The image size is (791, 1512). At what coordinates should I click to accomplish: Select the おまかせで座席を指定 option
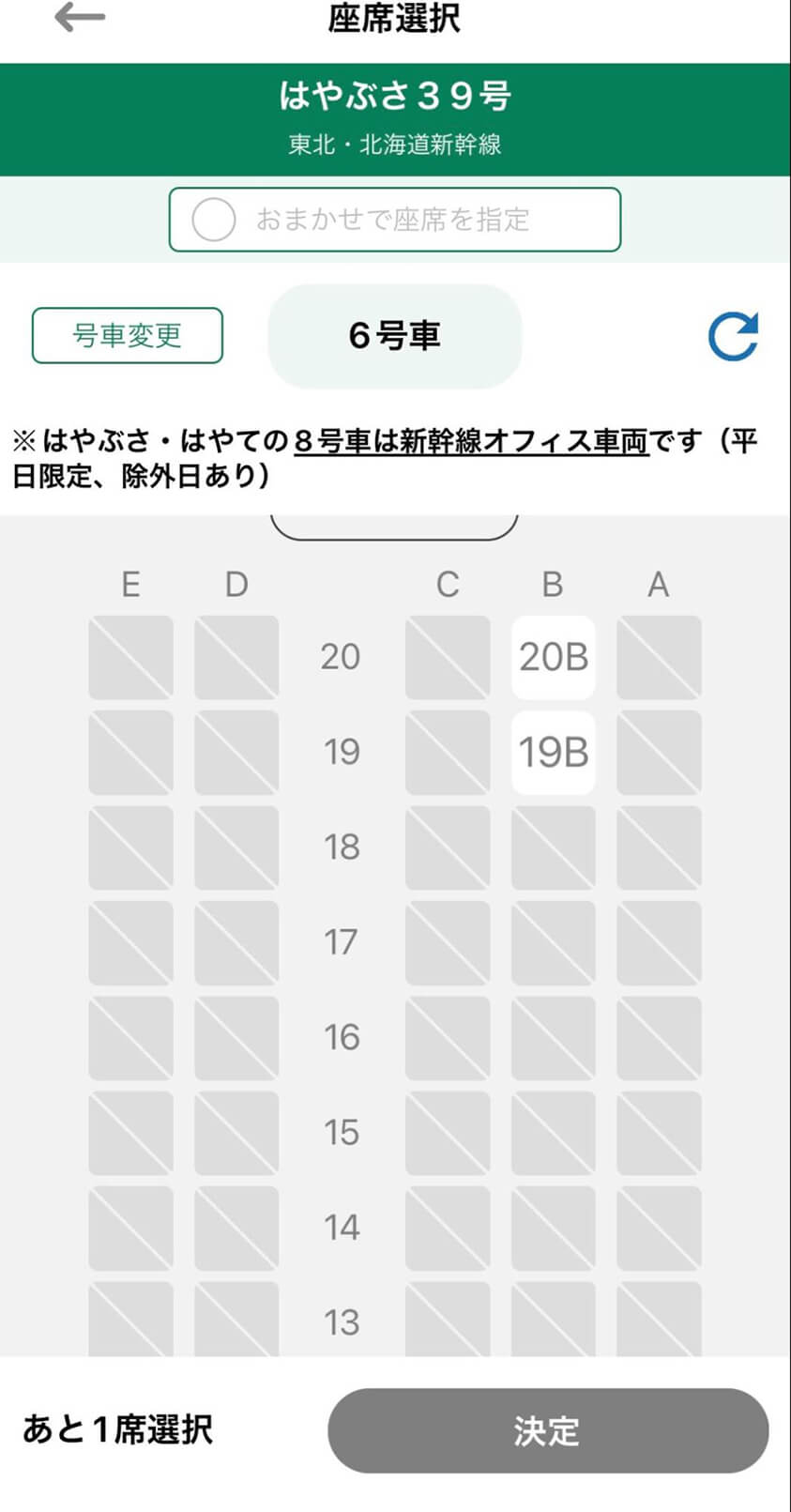[394, 220]
